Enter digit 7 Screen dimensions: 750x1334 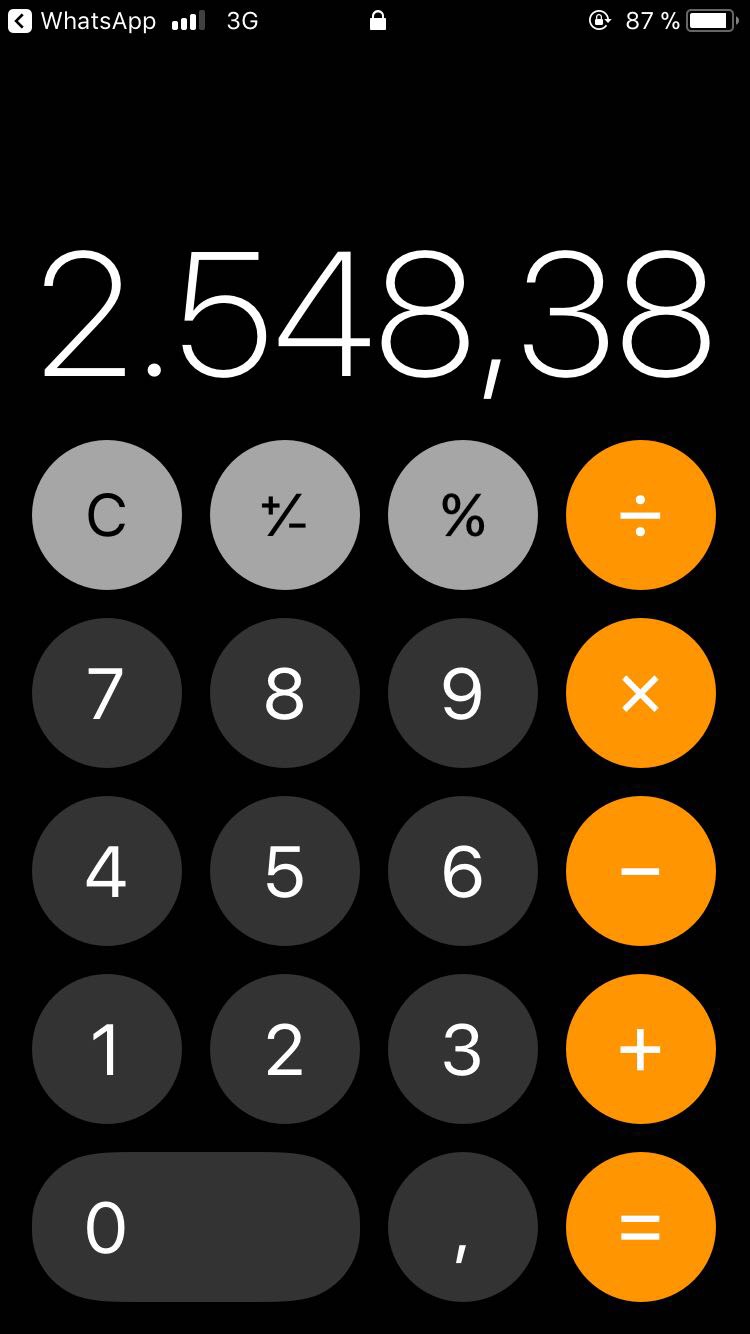coord(107,693)
